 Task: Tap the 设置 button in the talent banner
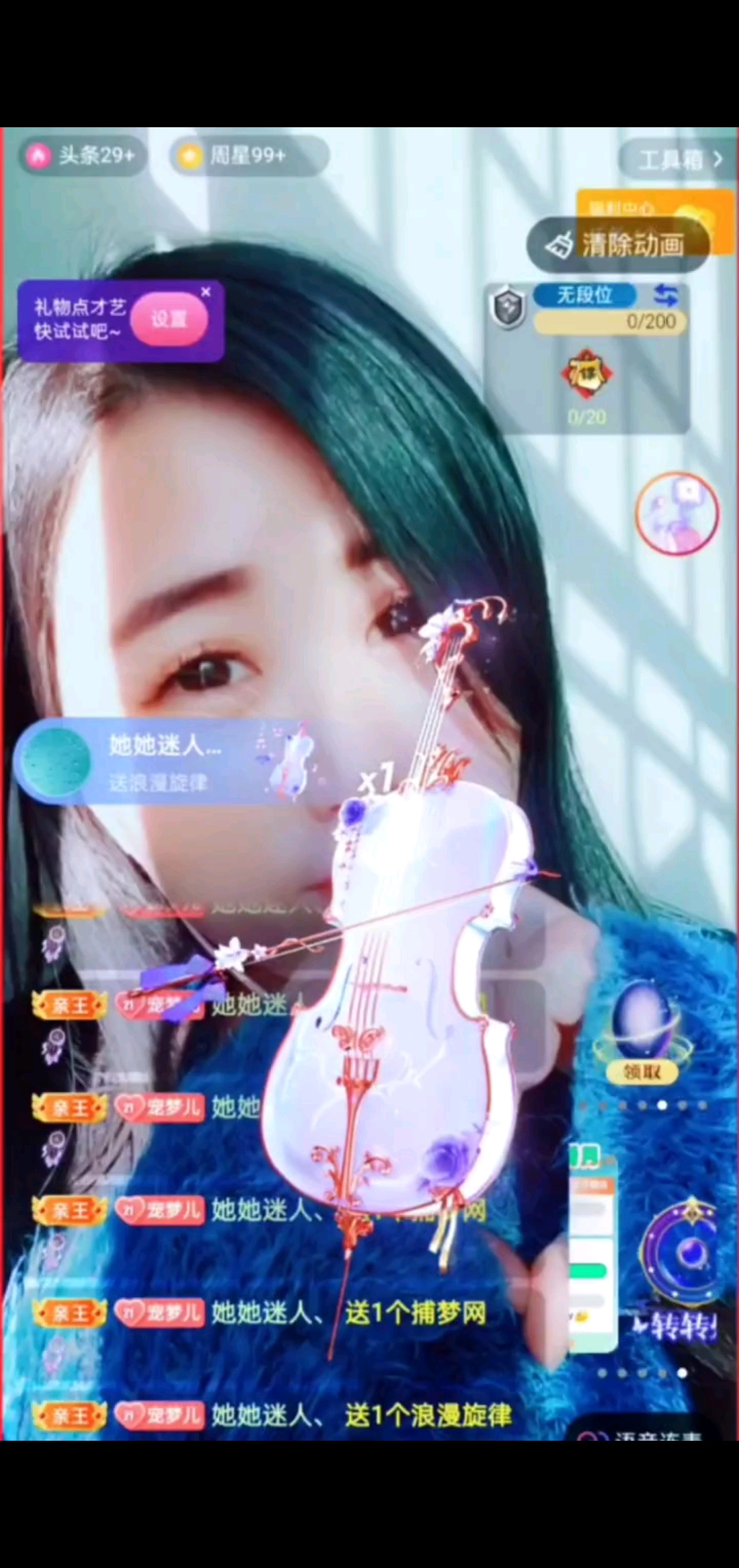(x=169, y=319)
